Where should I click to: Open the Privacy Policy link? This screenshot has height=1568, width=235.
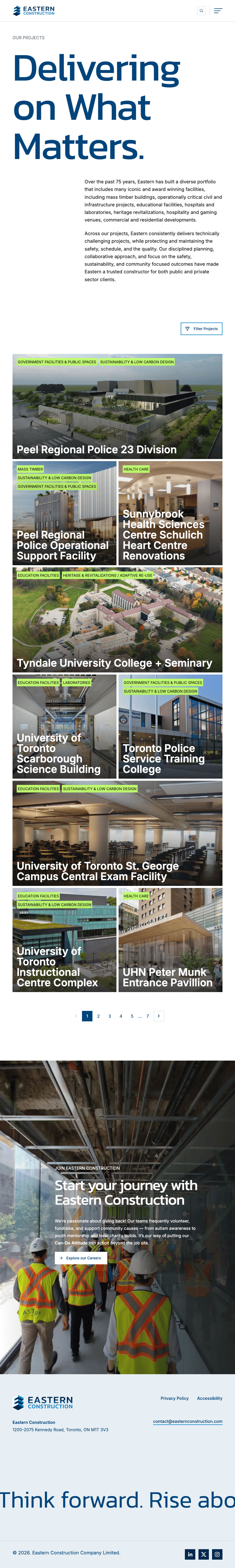click(174, 1398)
